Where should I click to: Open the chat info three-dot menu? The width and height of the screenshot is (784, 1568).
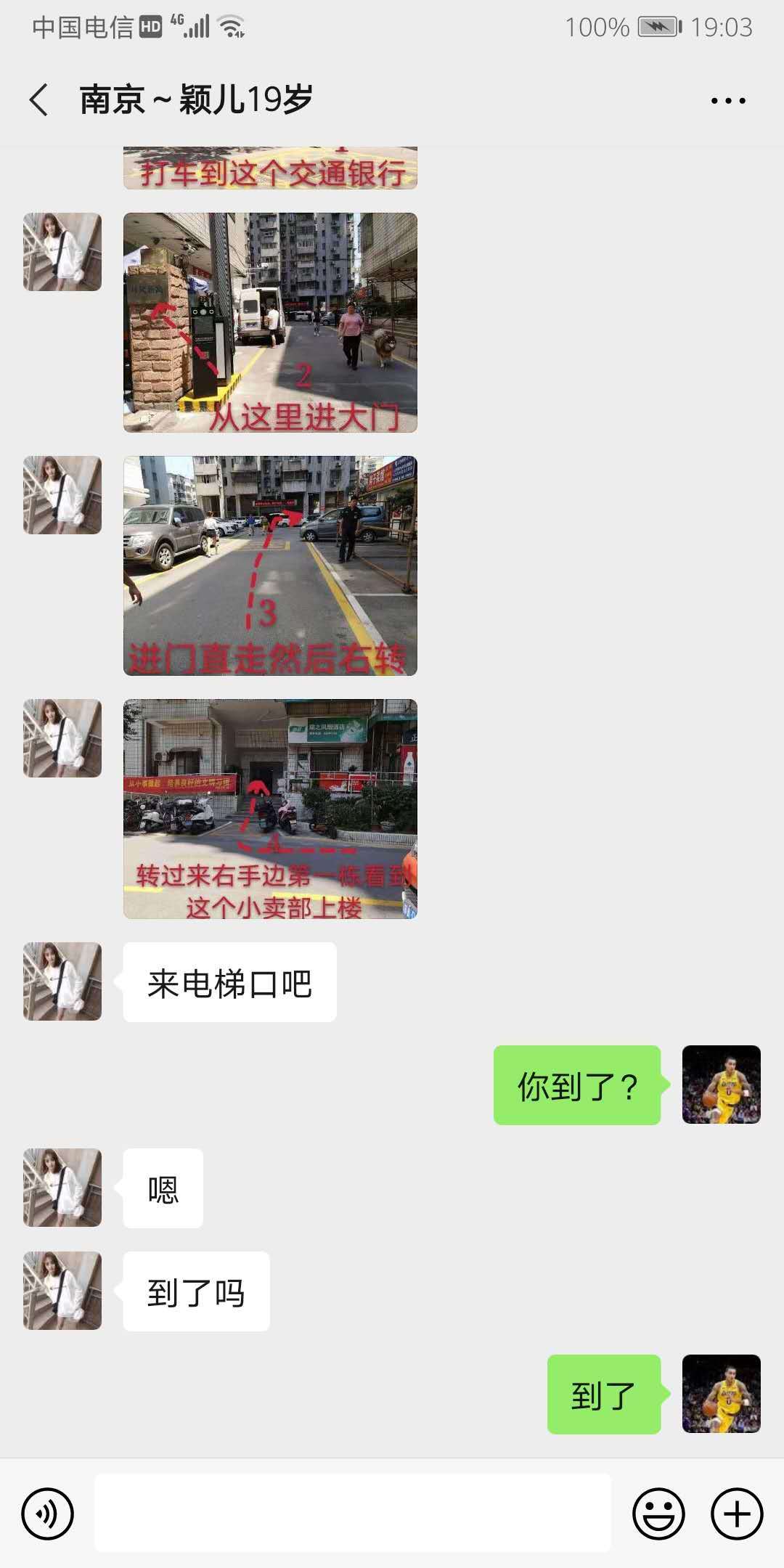pos(728,101)
